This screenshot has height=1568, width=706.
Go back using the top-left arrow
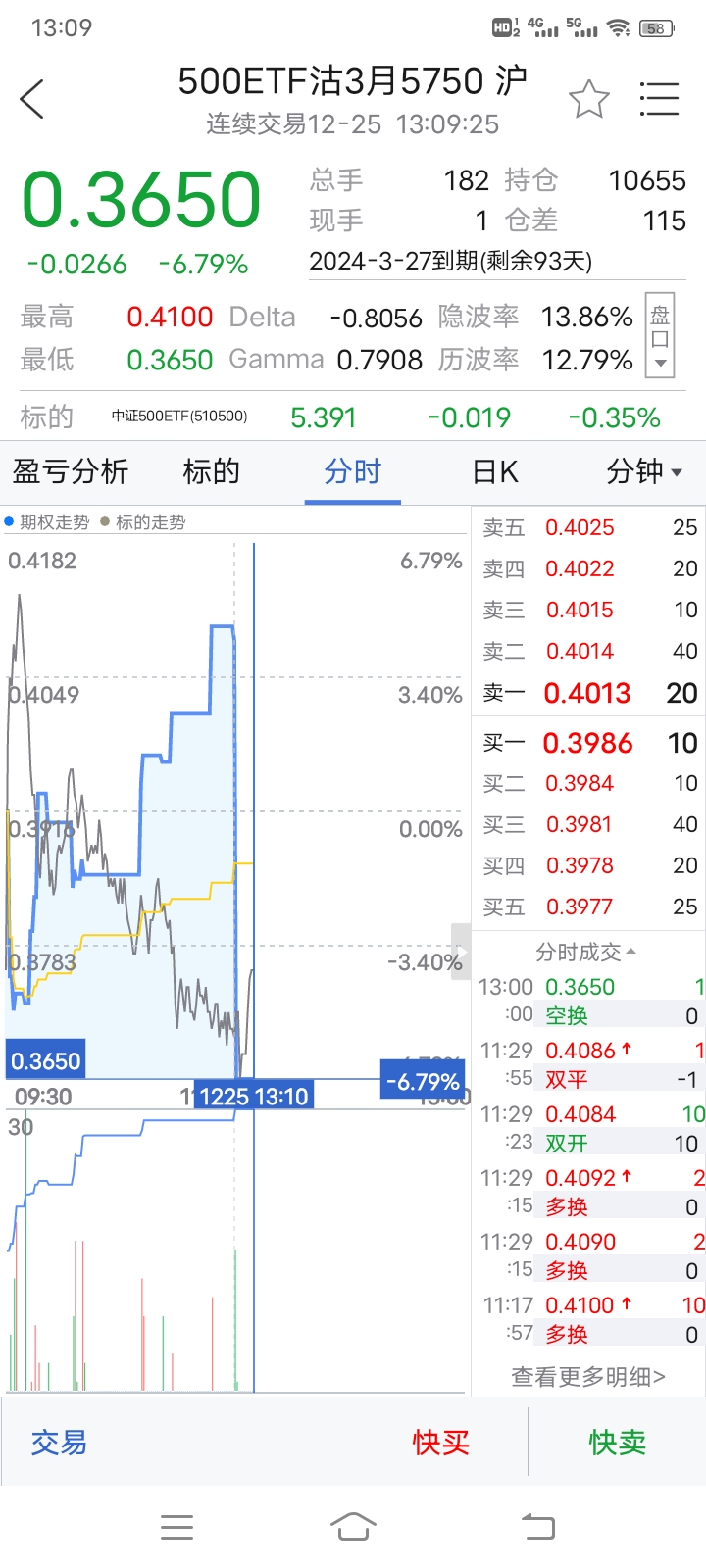tap(32, 99)
